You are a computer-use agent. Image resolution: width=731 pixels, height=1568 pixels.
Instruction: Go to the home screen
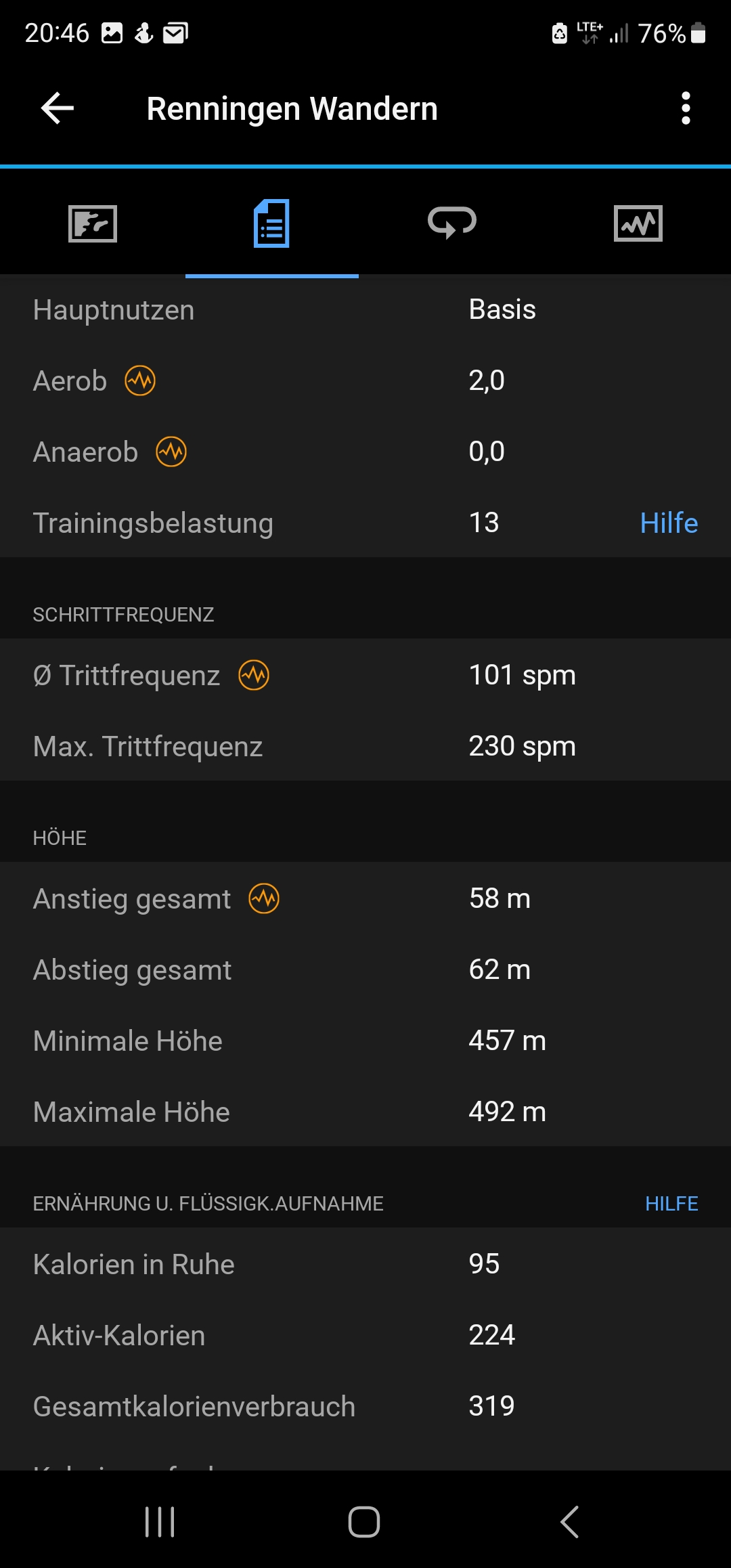[364, 1522]
